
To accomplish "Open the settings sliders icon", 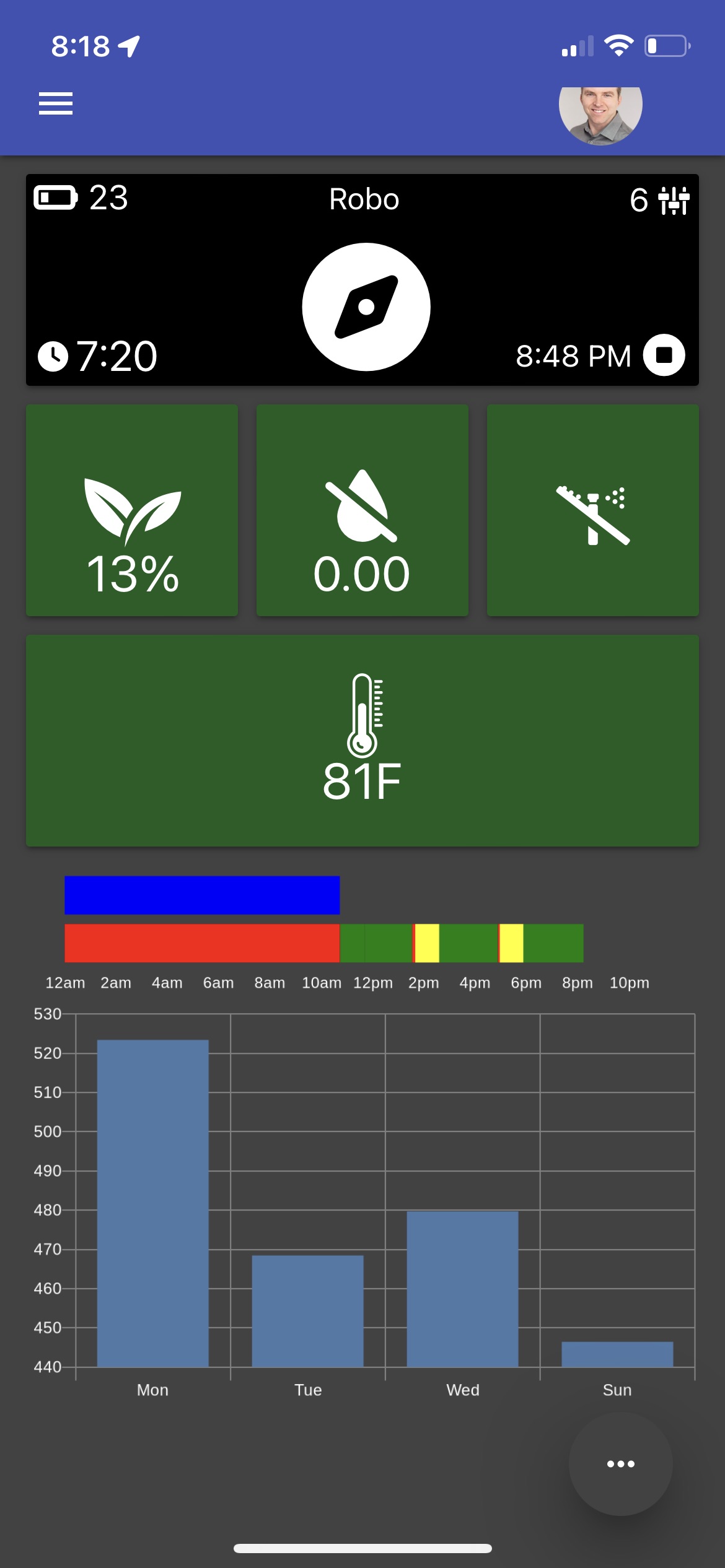I will coord(674,200).
